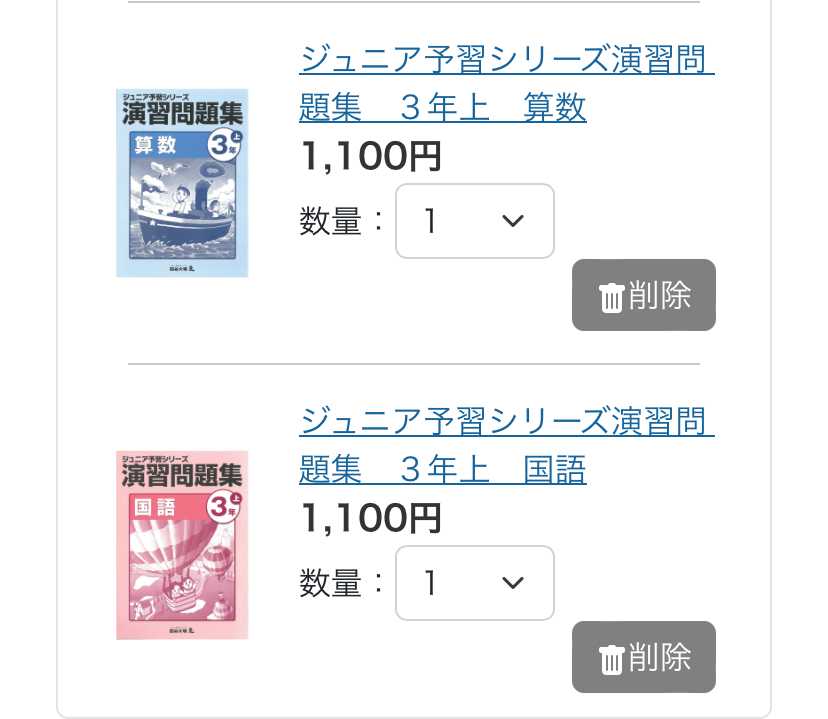Delete the 算数 book from the cart

643,295
